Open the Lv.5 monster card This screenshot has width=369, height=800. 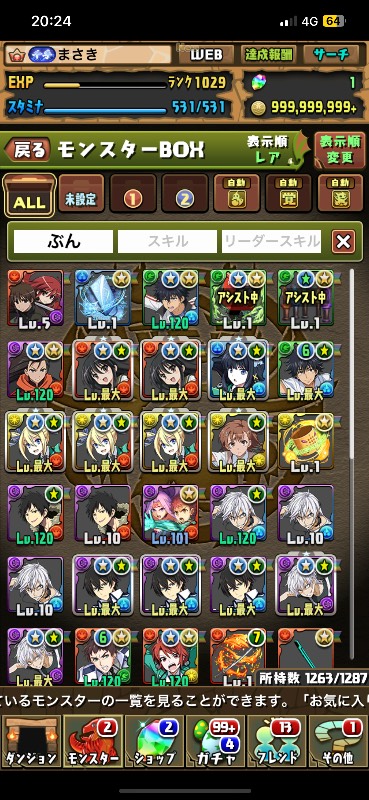[36, 298]
